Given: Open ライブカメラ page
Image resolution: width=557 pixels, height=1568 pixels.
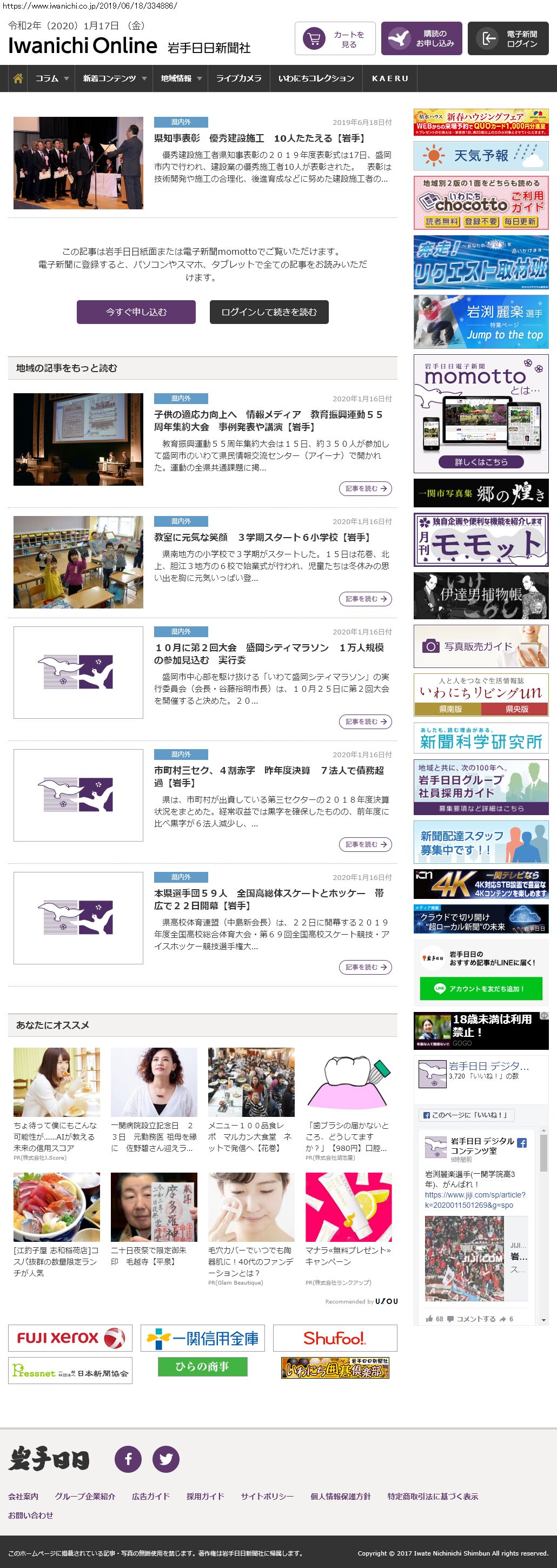Looking at the screenshot, I should coord(238,78).
